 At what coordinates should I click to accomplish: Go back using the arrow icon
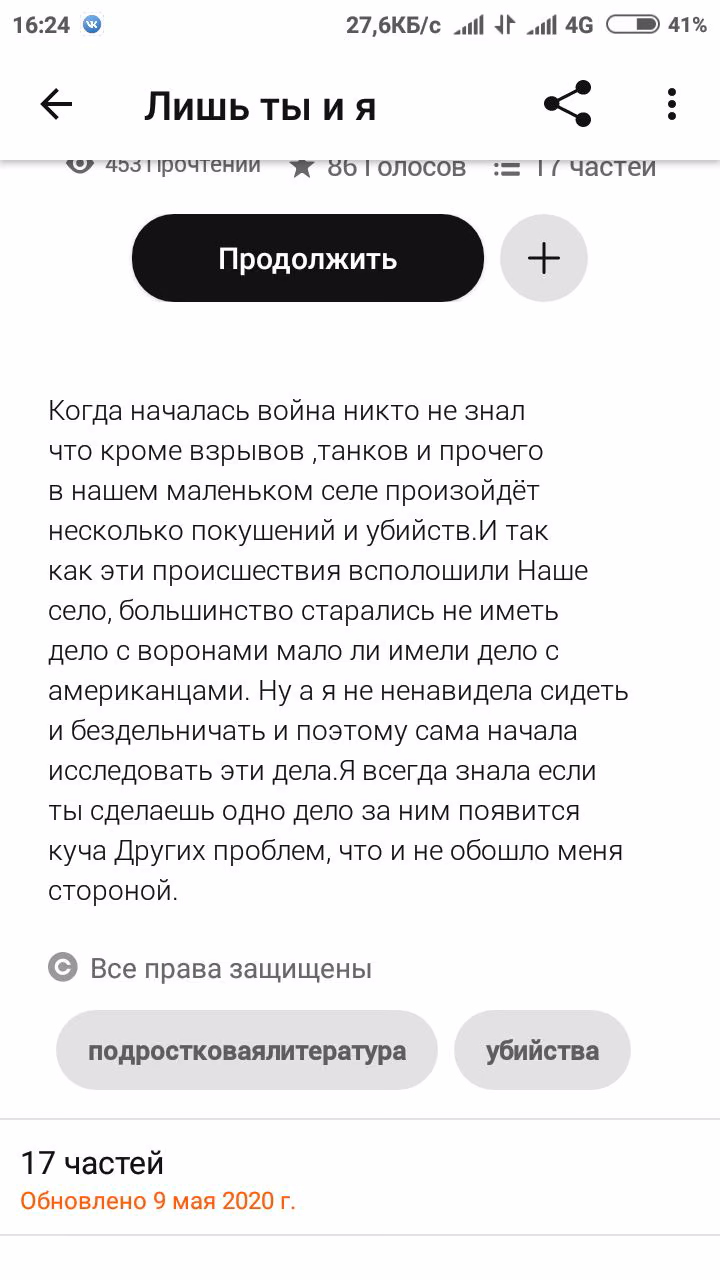tap(56, 105)
